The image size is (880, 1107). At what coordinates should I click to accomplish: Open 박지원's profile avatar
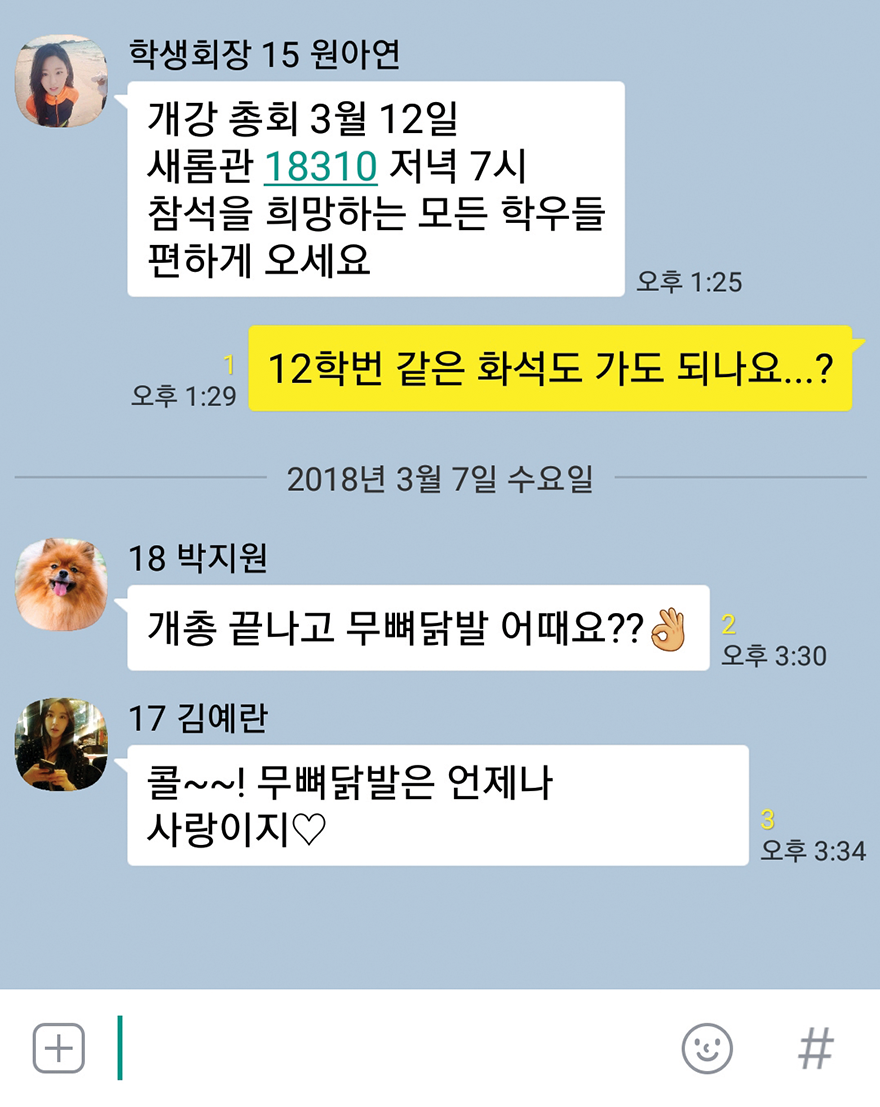(x=61, y=584)
